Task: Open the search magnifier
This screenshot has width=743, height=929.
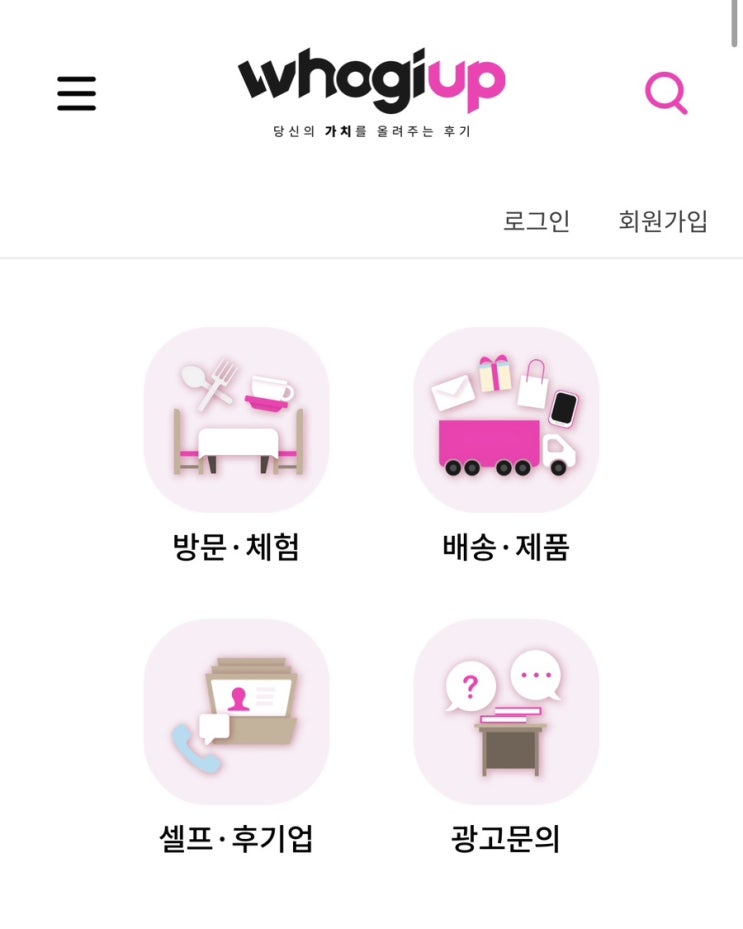Action: click(x=666, y=93)
